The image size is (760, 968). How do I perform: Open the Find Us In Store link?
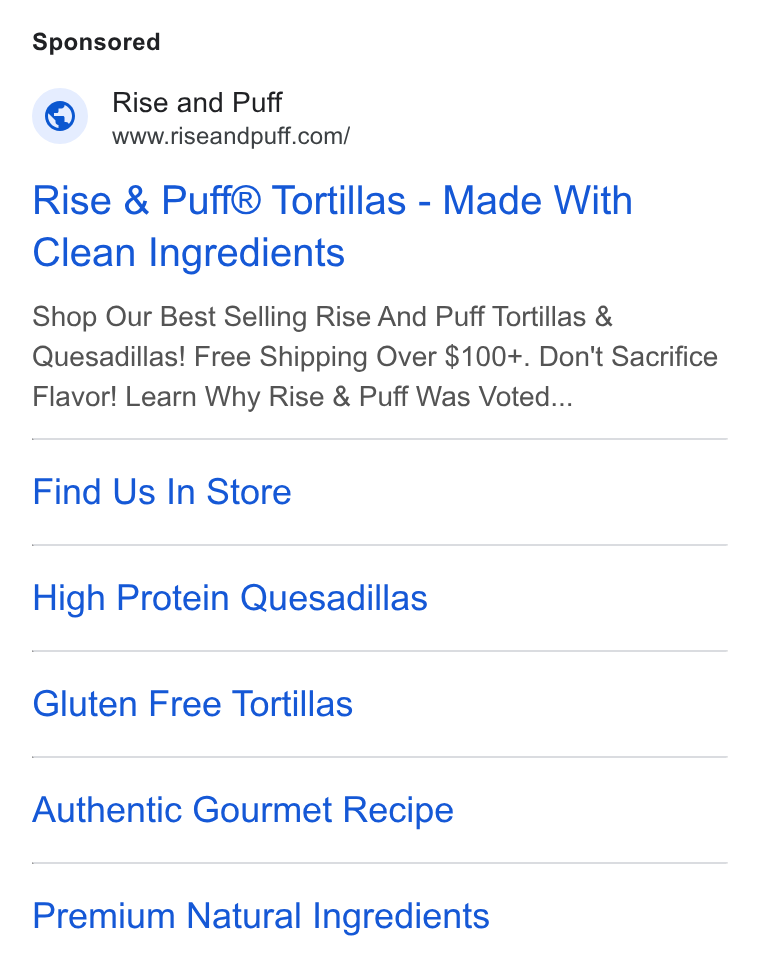click(162, 492)
